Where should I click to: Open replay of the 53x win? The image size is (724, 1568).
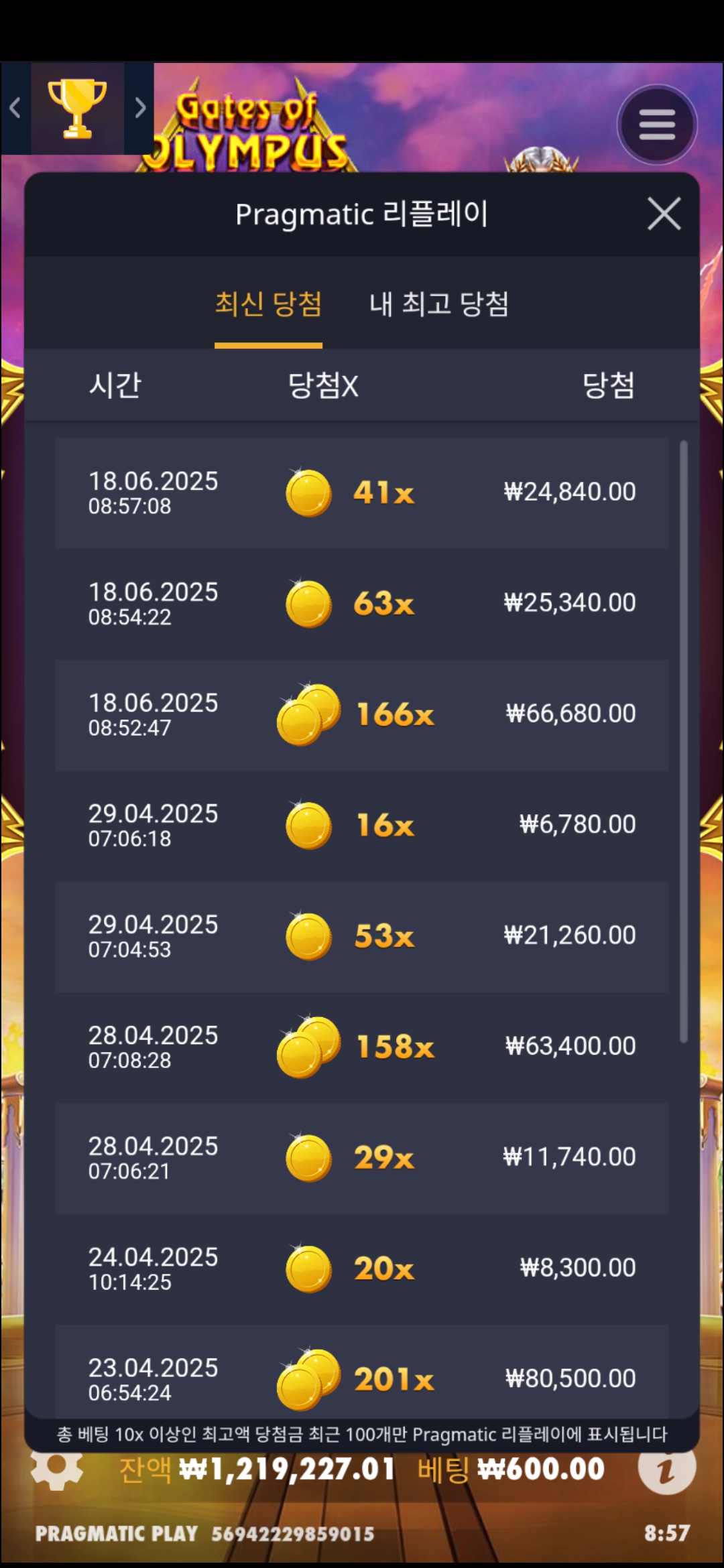click(361, 936)
